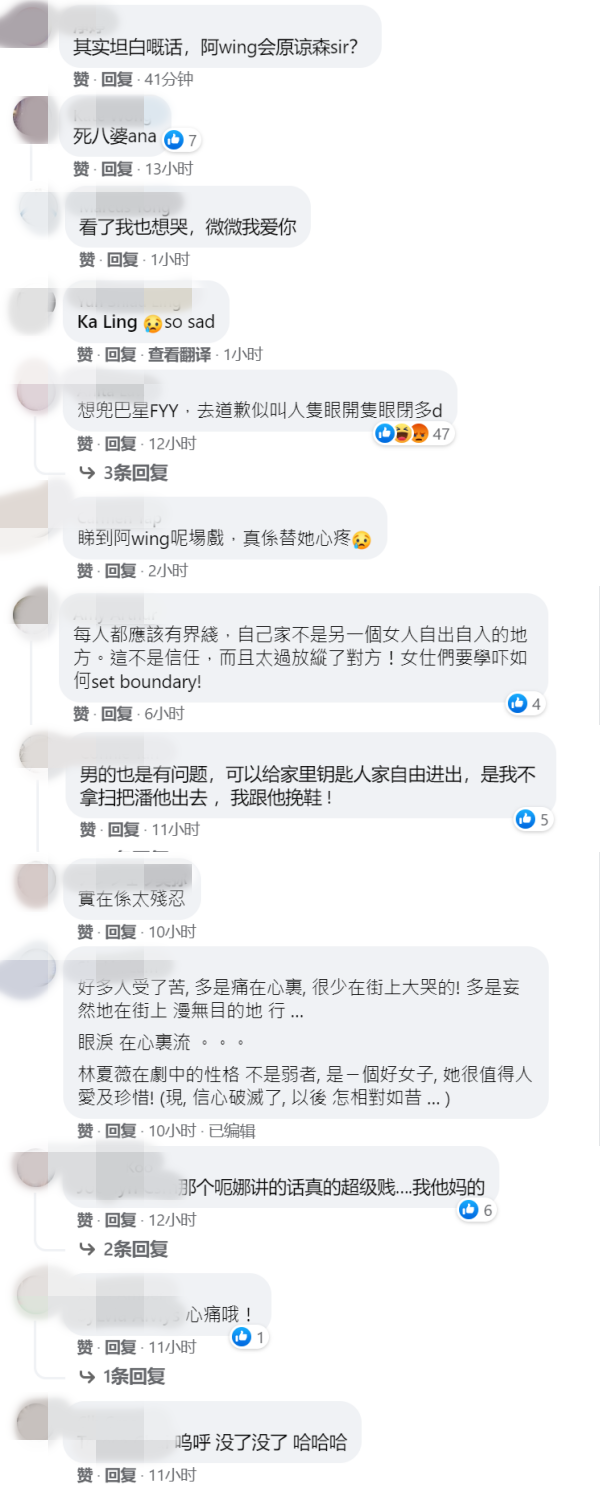Reply to the 林夏薇 comment

120,1130
